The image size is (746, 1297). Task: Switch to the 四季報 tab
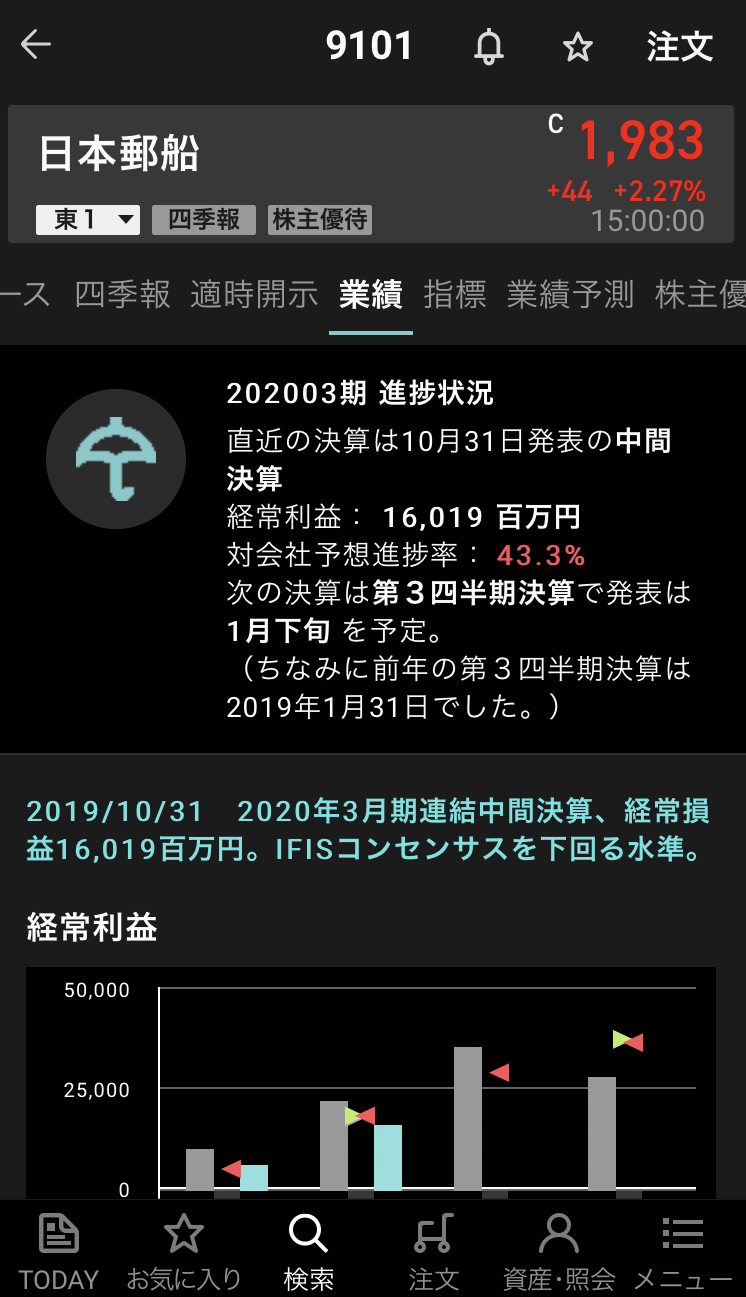pos(122,294)
